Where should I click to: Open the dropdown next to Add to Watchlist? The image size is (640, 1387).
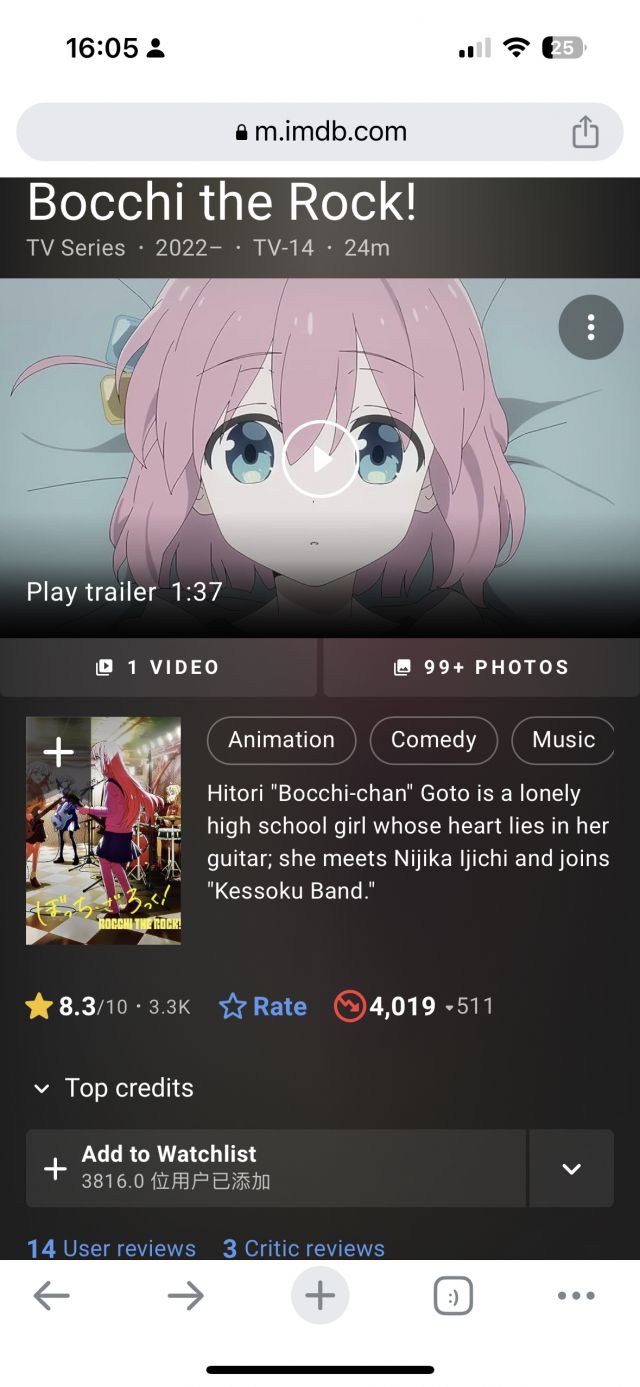[571, 1168]
